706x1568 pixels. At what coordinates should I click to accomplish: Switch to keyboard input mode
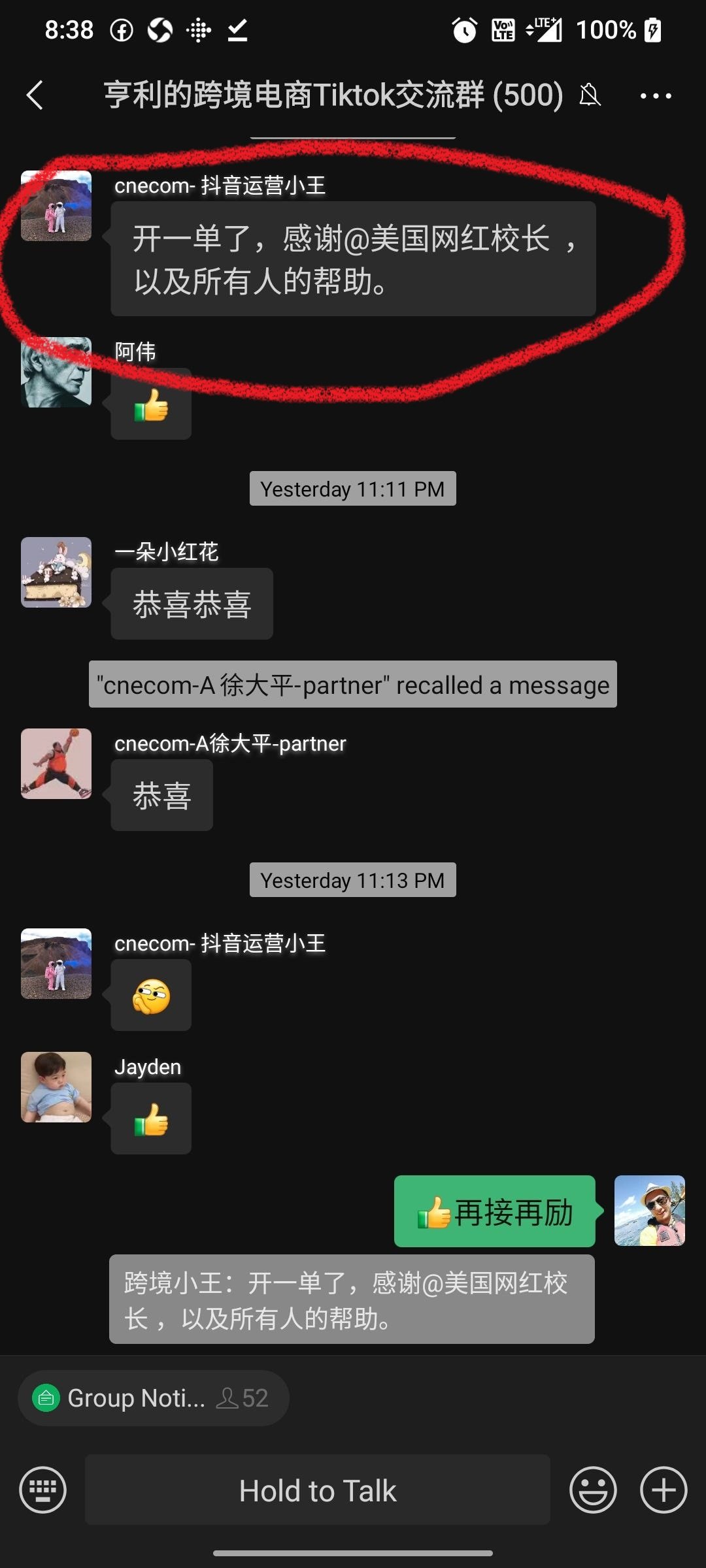coord(43,1490)
